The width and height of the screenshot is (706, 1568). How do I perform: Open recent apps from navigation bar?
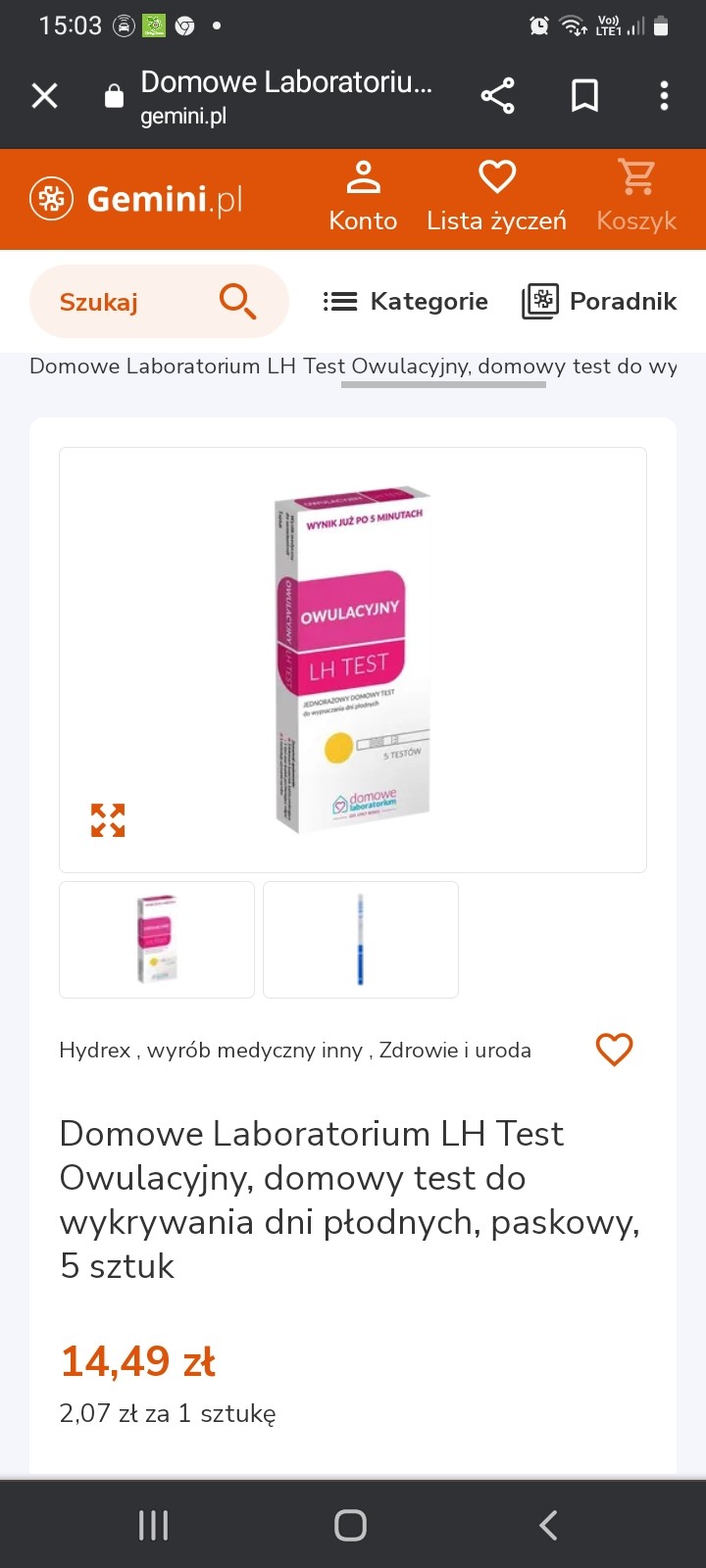point(154,1525)
